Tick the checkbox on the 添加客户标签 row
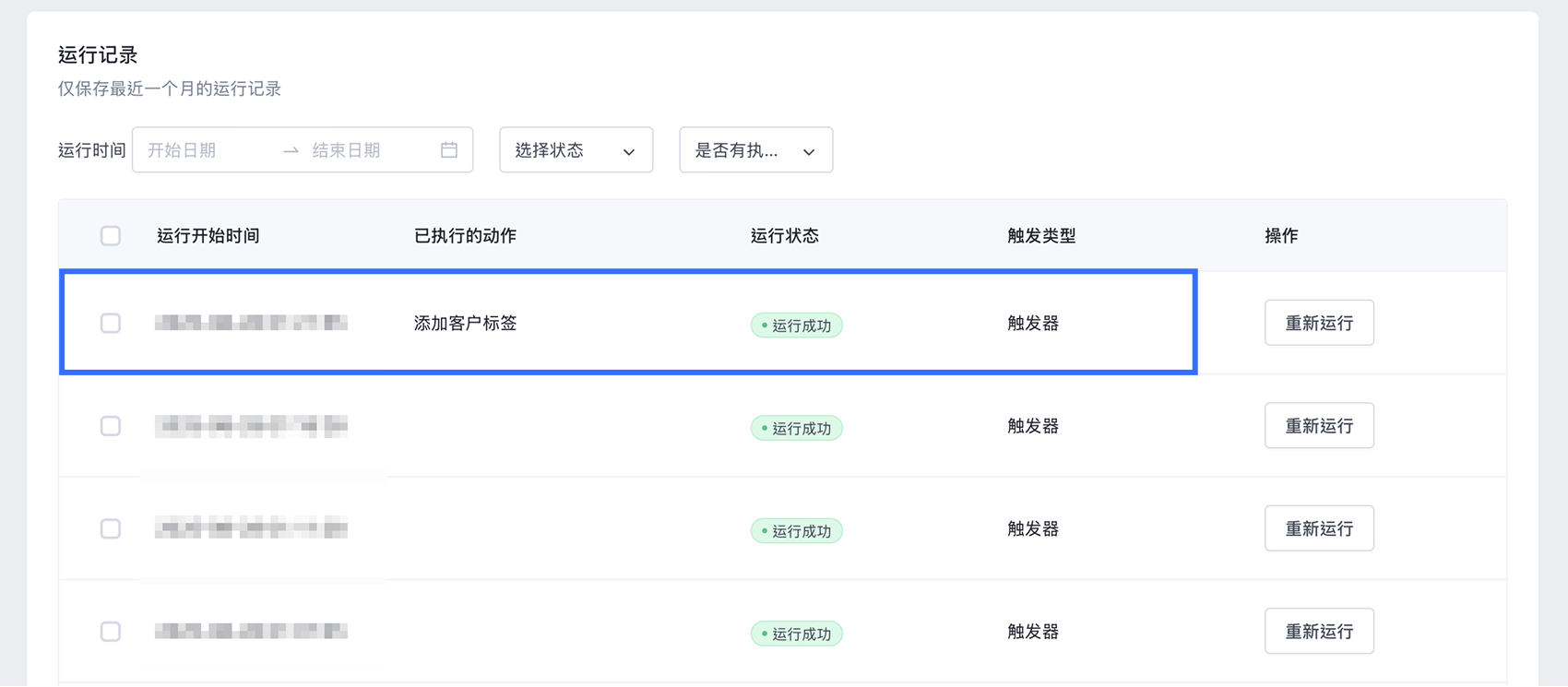The height and width of the screenshot is (687, 1568). click(x=111, y=323)
